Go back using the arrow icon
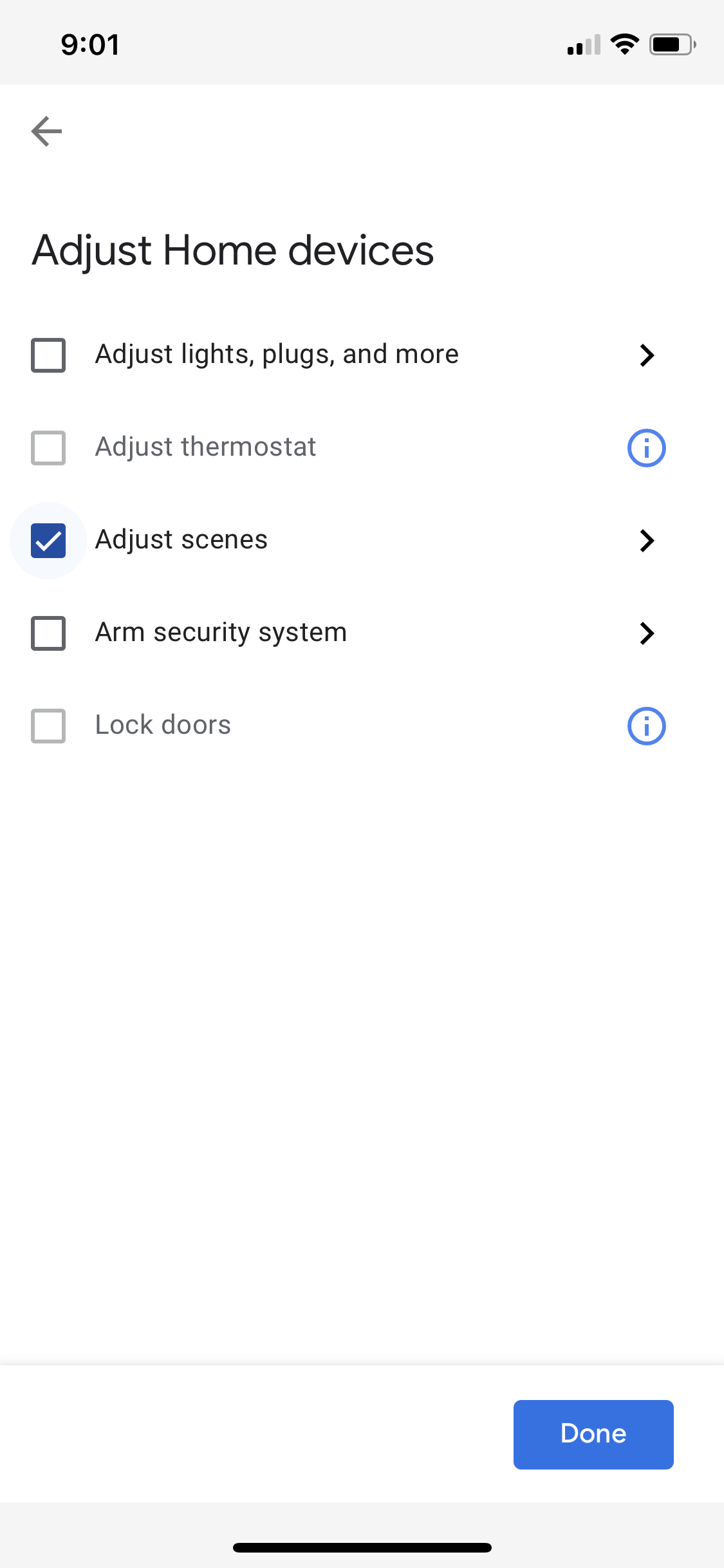Viewport: 724px width, 1568px height. [46, 131]
